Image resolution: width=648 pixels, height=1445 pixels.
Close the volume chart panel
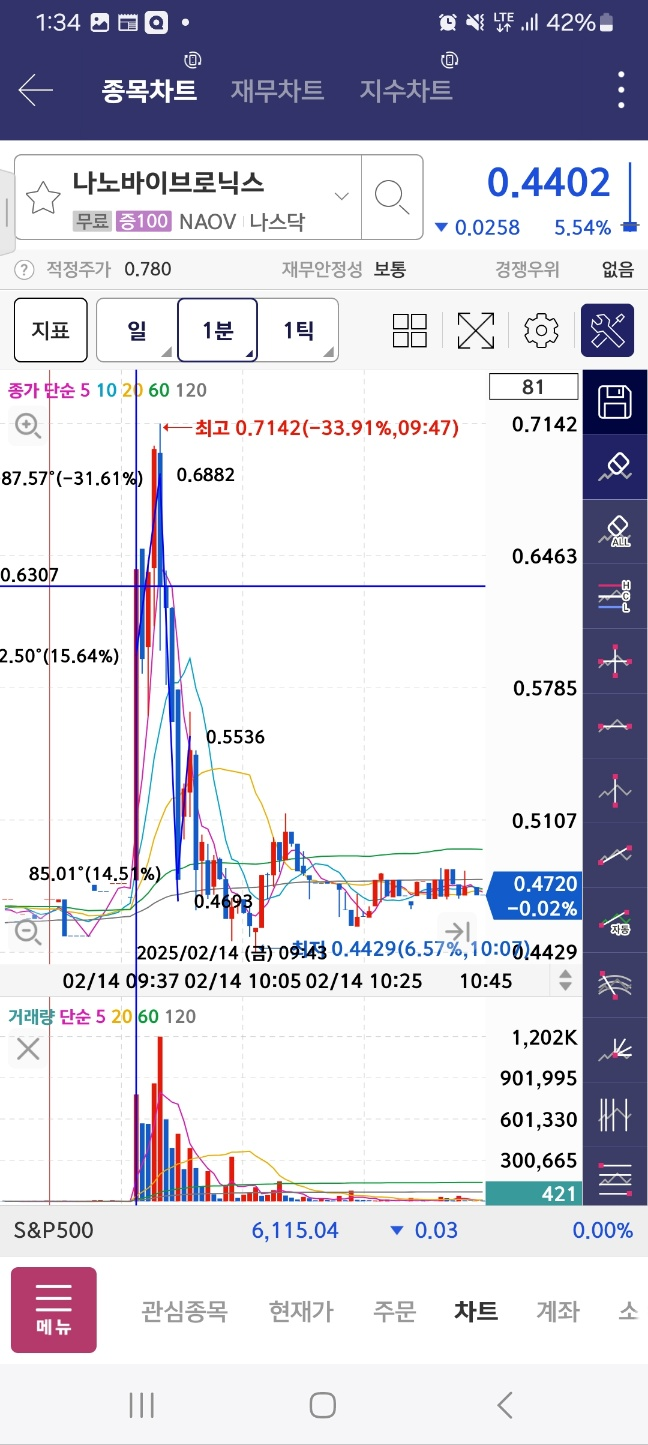[28, 1048]
